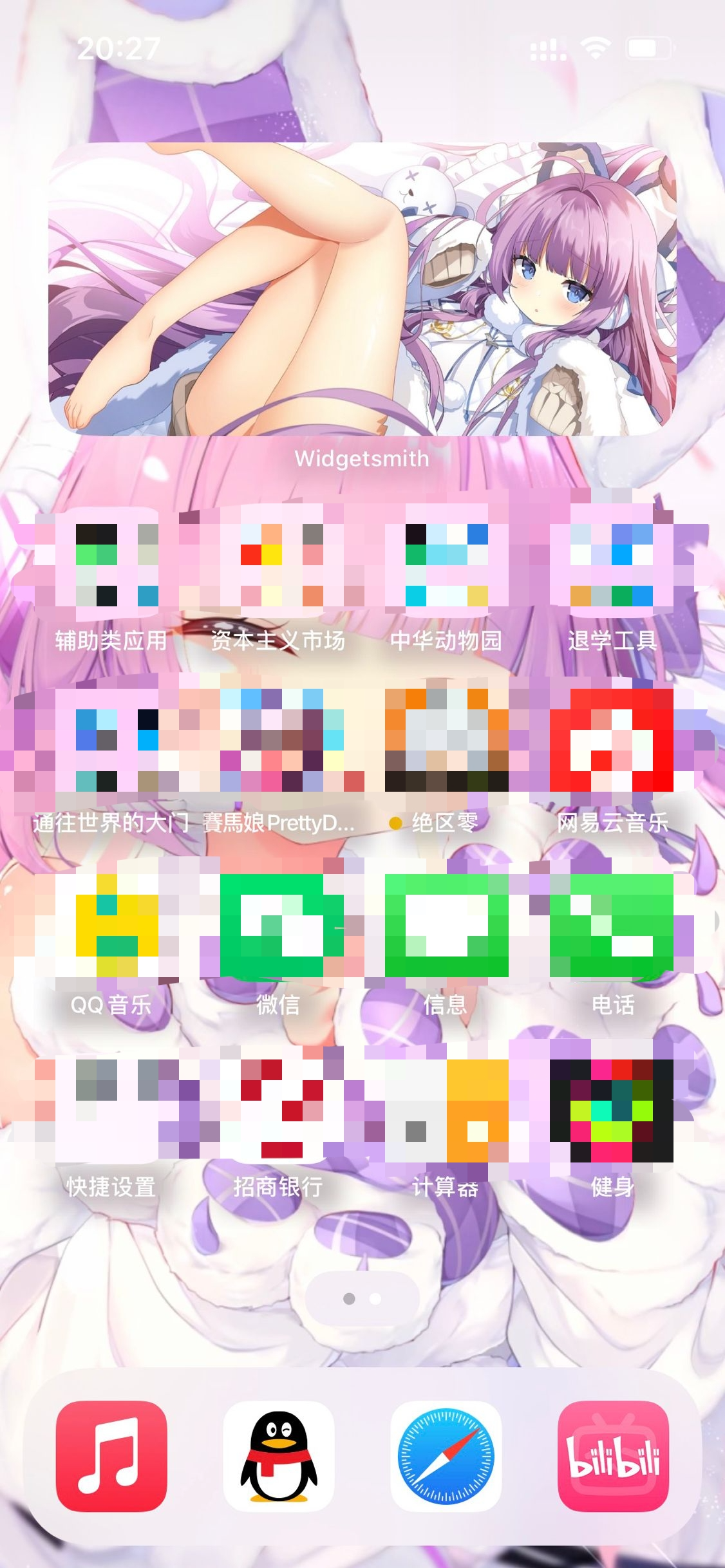The width and height of the screenshot is (725, 1568).
Task: Open the 中华动物园 folder
Action: pos(446,557)
